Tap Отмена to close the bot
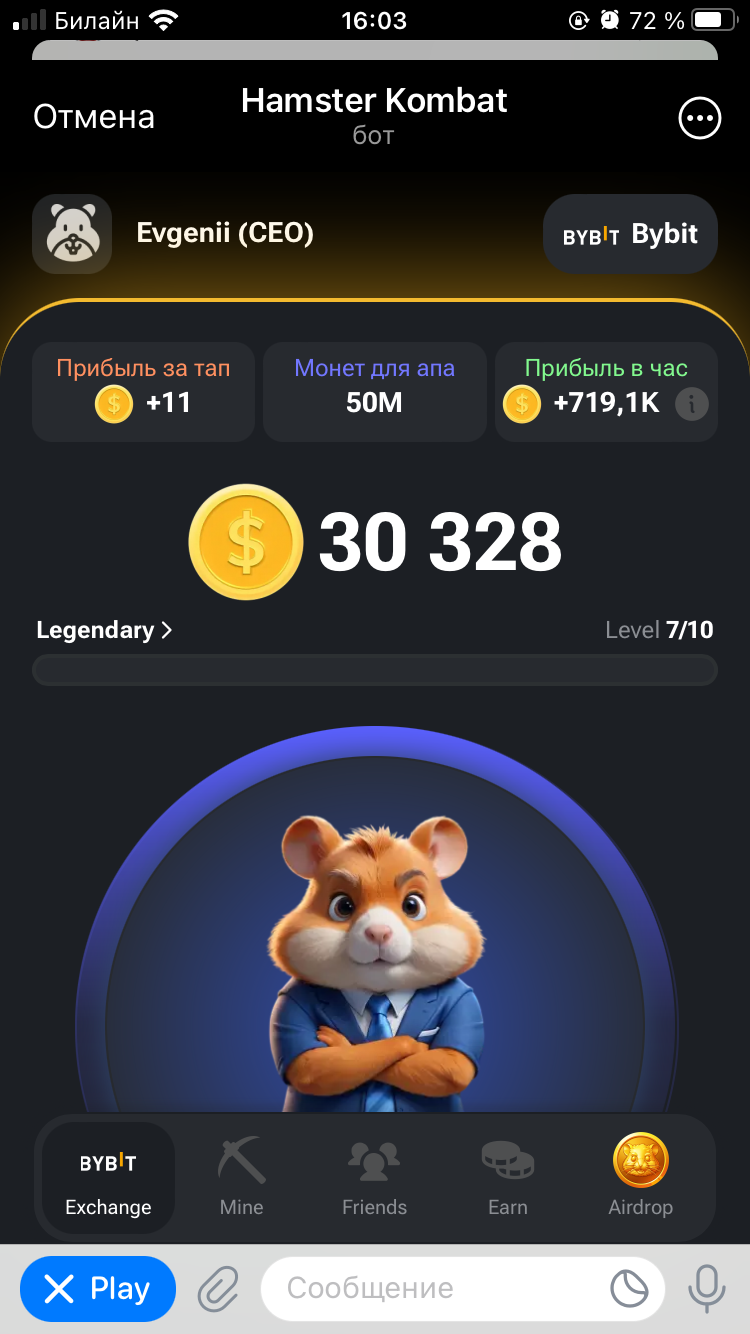Viewport: 750px width, 1334px height. [94, 117]
